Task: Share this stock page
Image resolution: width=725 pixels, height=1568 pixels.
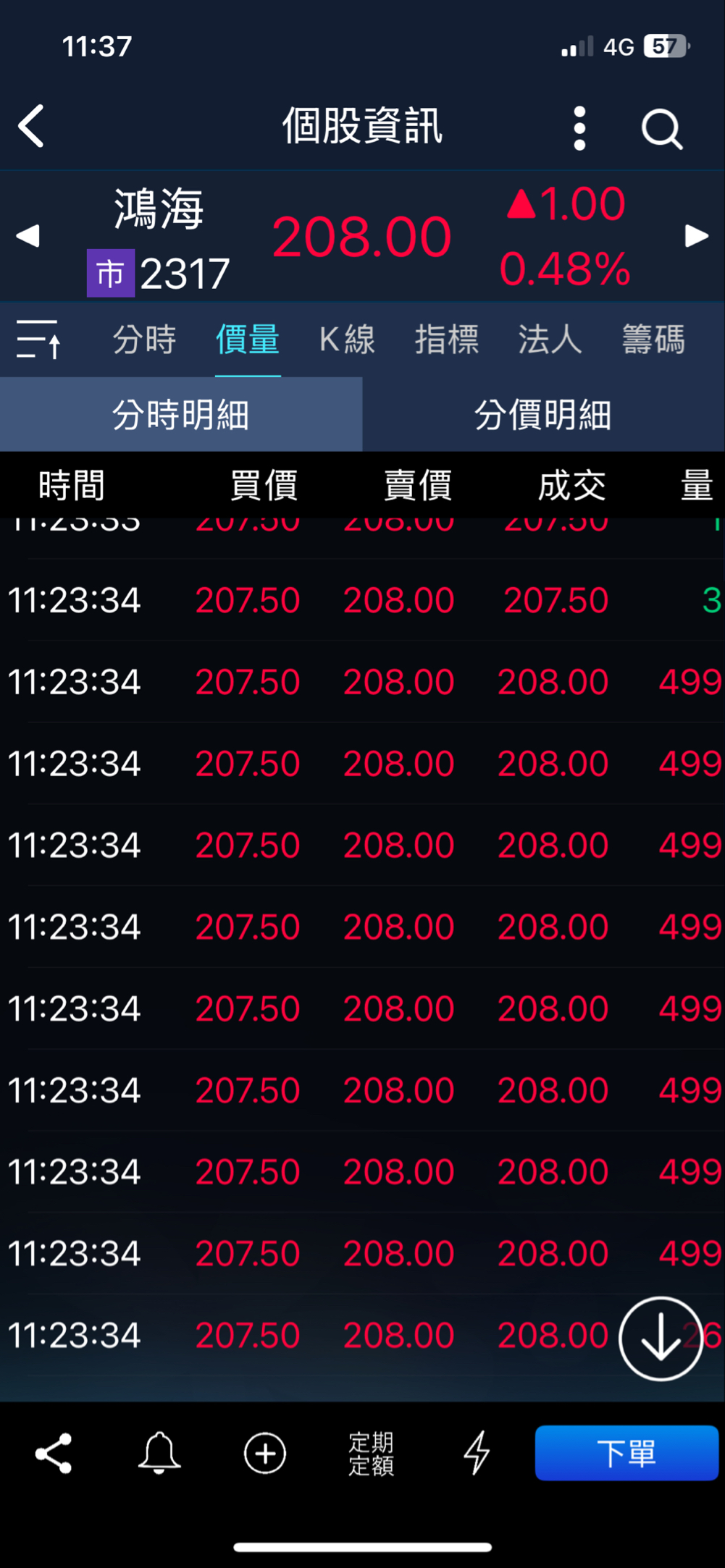Action: pyautogui.click(x=54, y=1453)
